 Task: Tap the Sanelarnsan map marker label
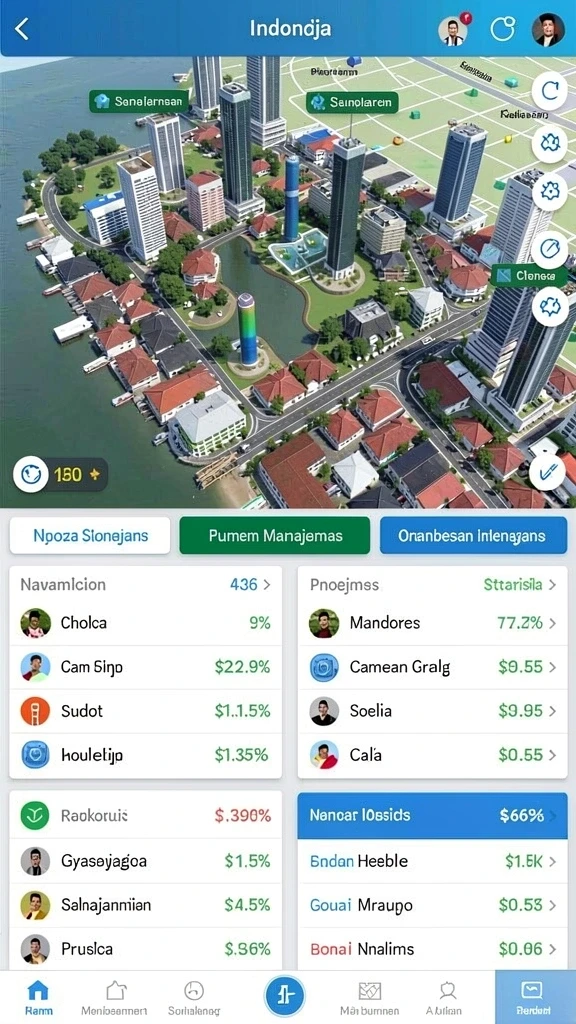[139, 102]
